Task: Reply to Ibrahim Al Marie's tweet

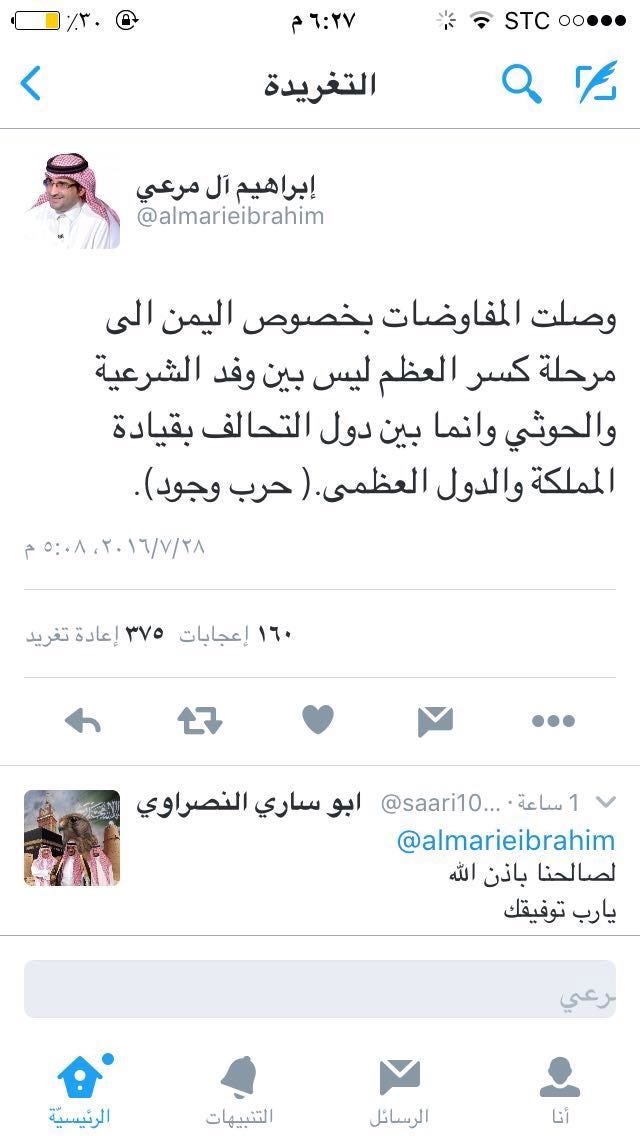Action: pyautogui.click(x=82, y=720)
